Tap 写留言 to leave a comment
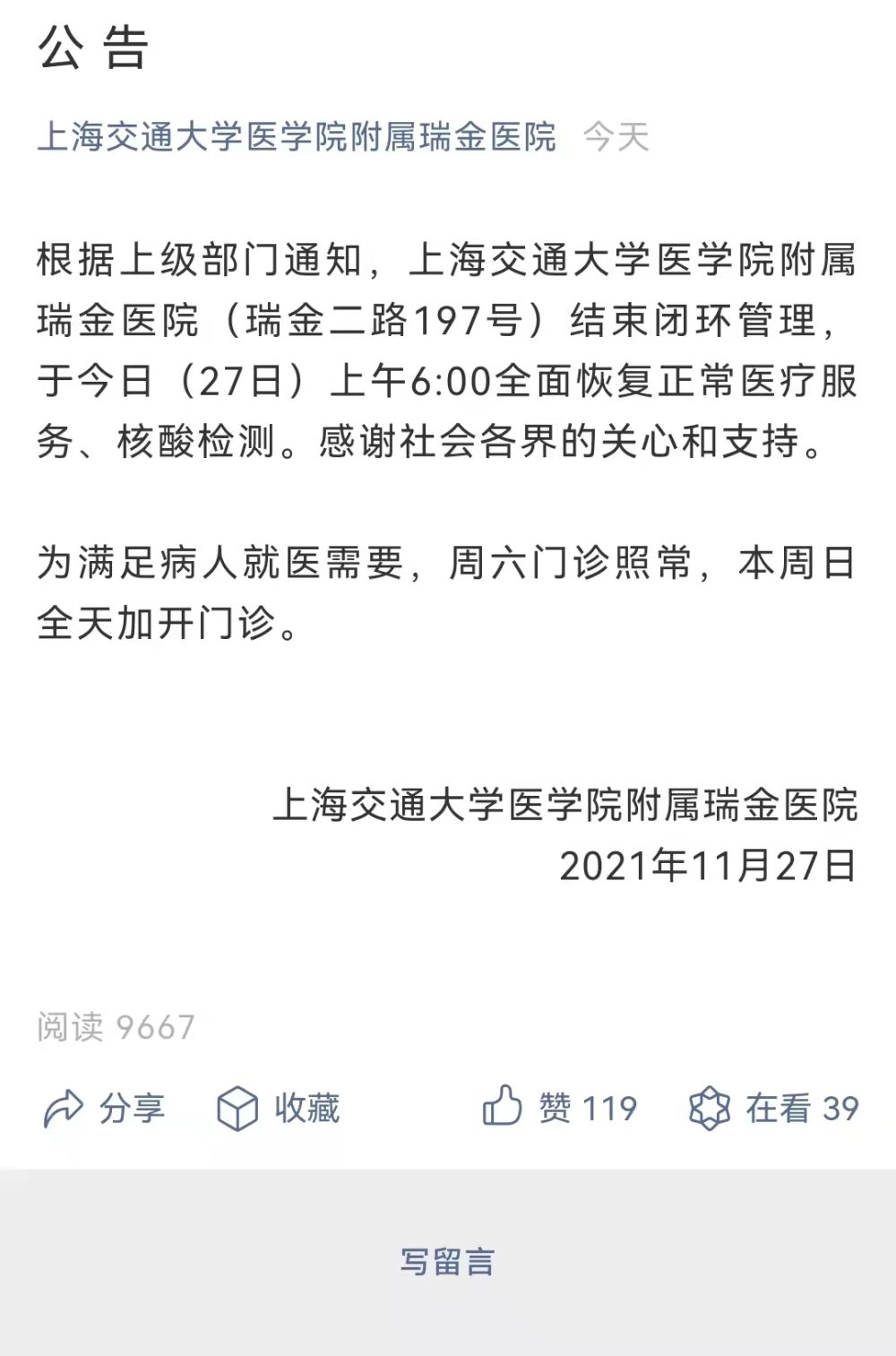The height and width of the screenshot is (1356, 896). pyautogui.click(x=447, y=1262)
